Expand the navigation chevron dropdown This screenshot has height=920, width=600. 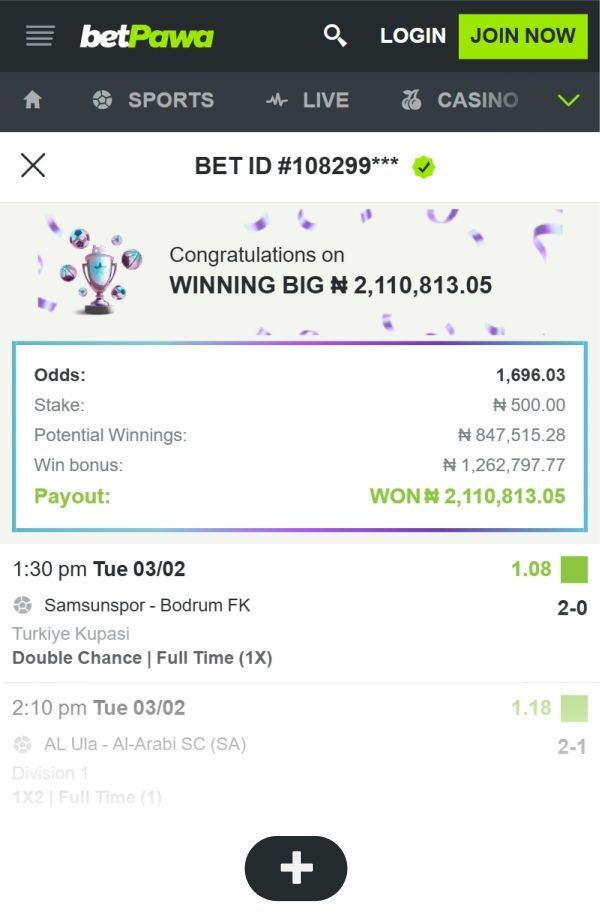568,100
